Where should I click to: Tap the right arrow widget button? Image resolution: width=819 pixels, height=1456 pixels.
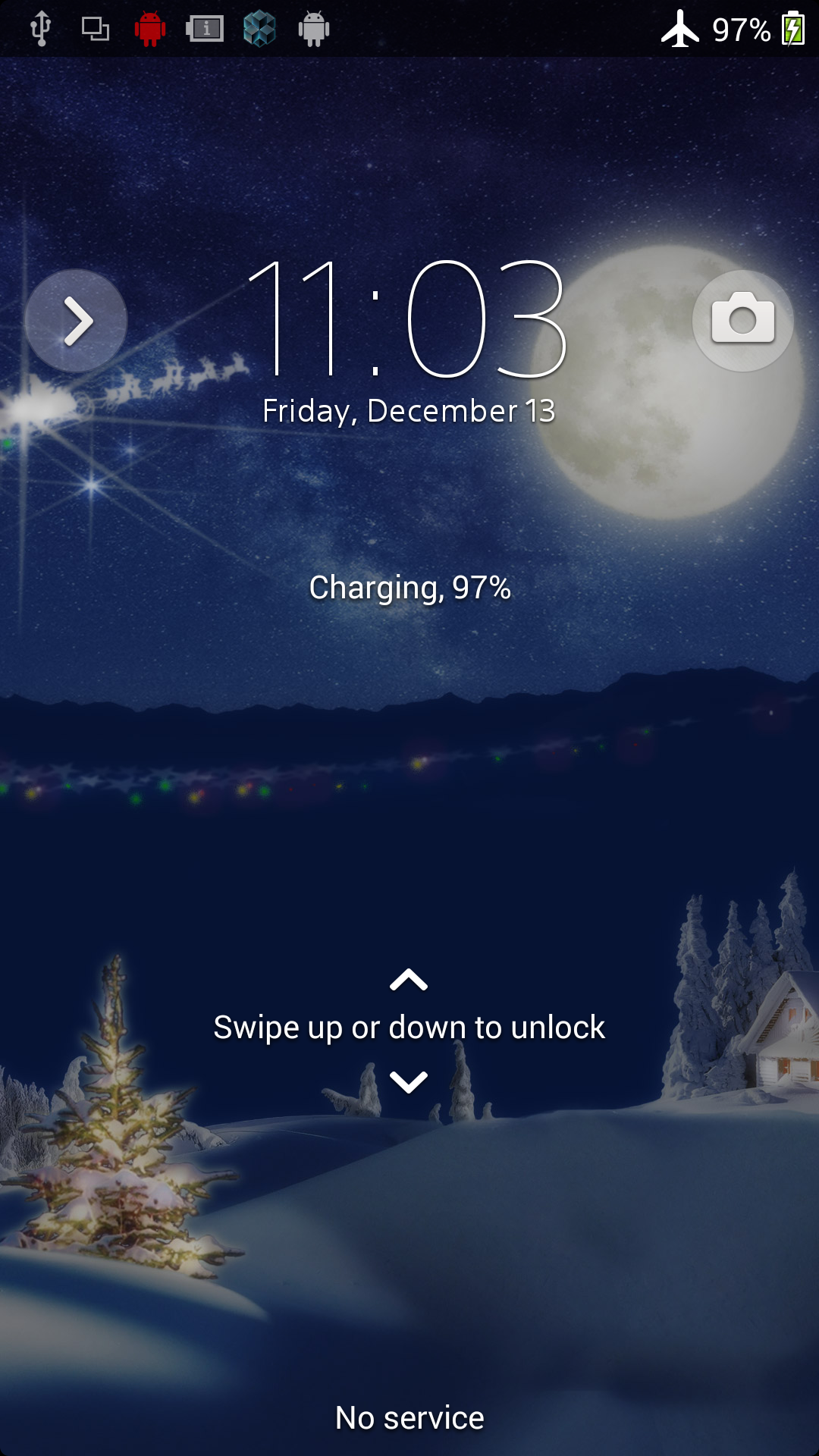click(x=76, y=321)
